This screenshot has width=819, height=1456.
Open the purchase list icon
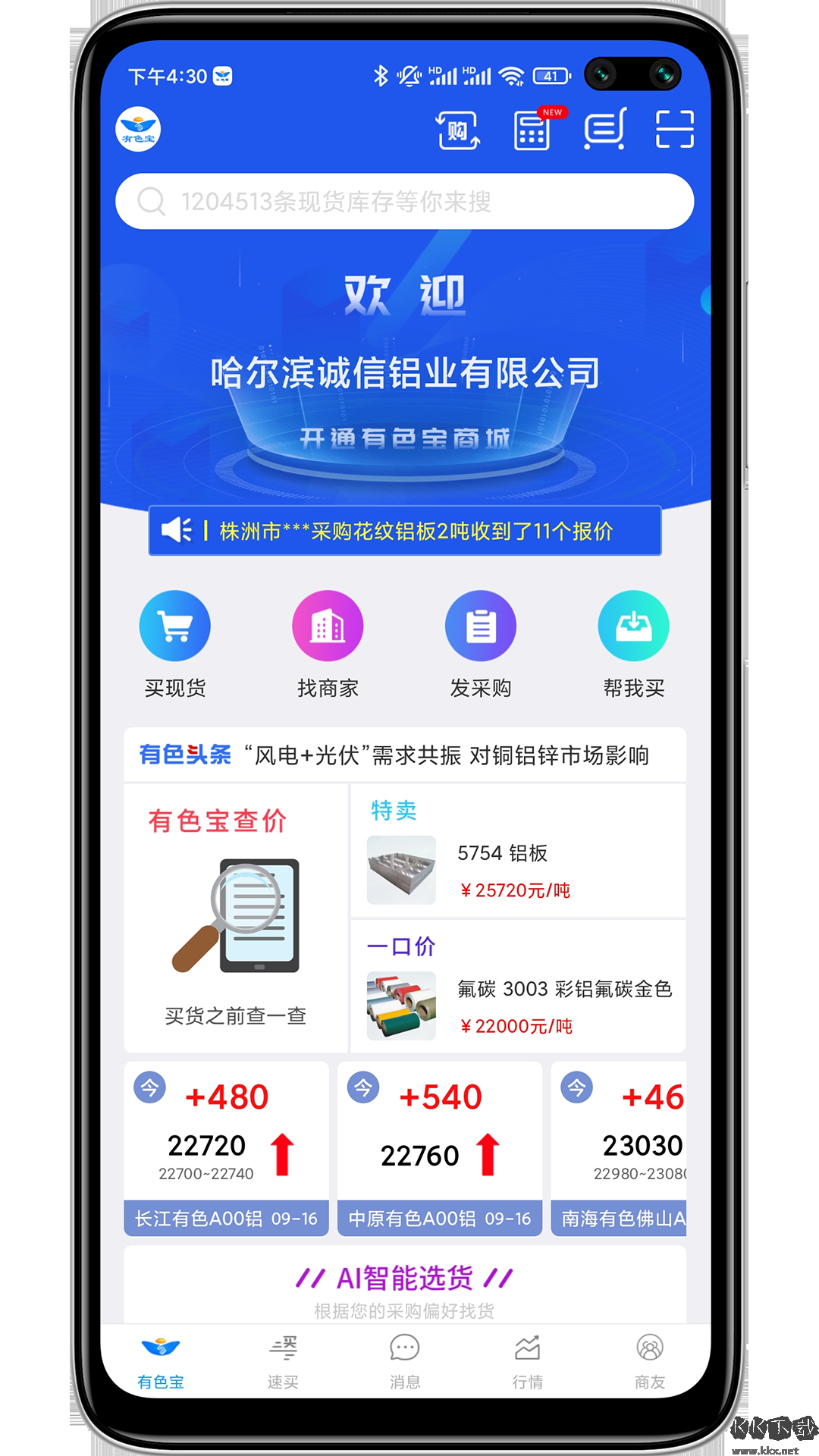click(604, 129)
